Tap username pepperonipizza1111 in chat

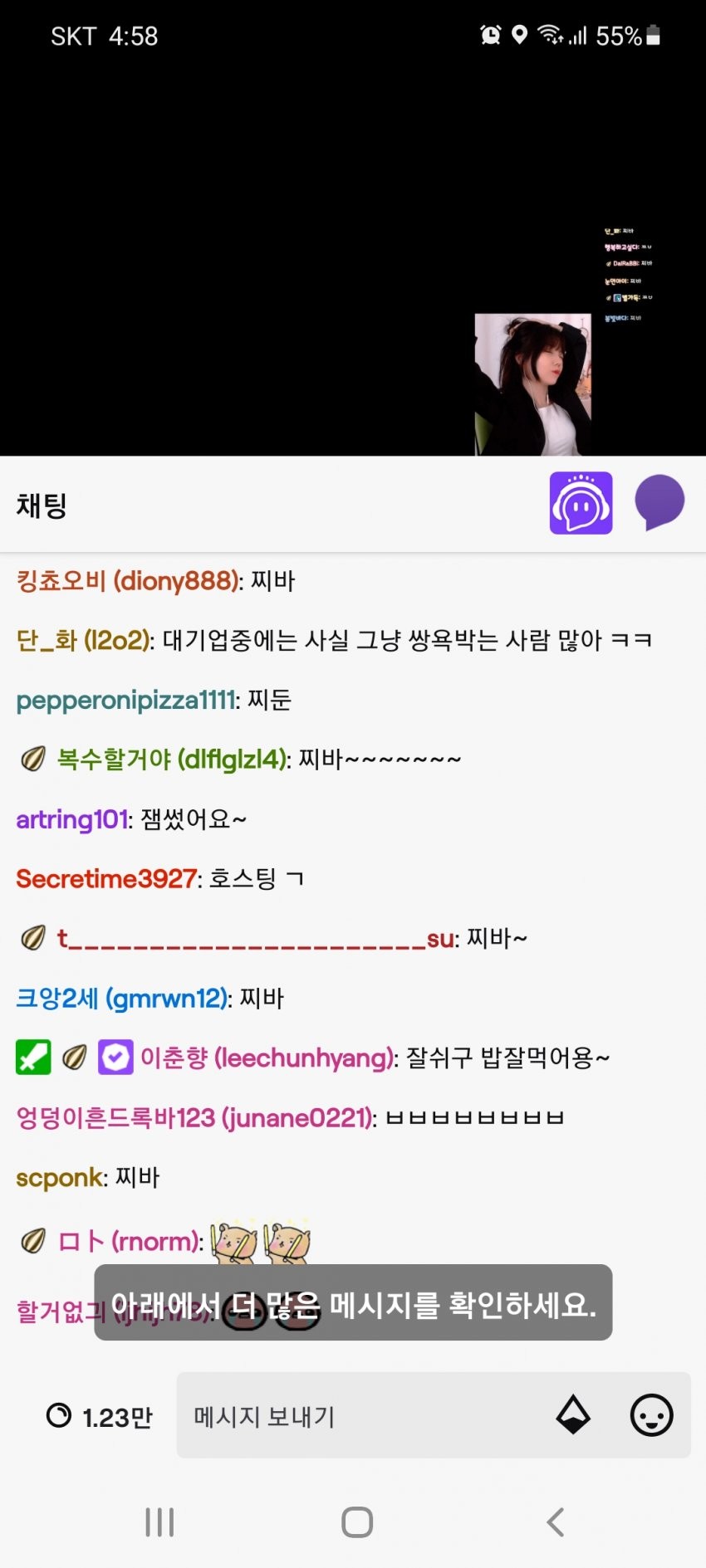pos(126,700)
